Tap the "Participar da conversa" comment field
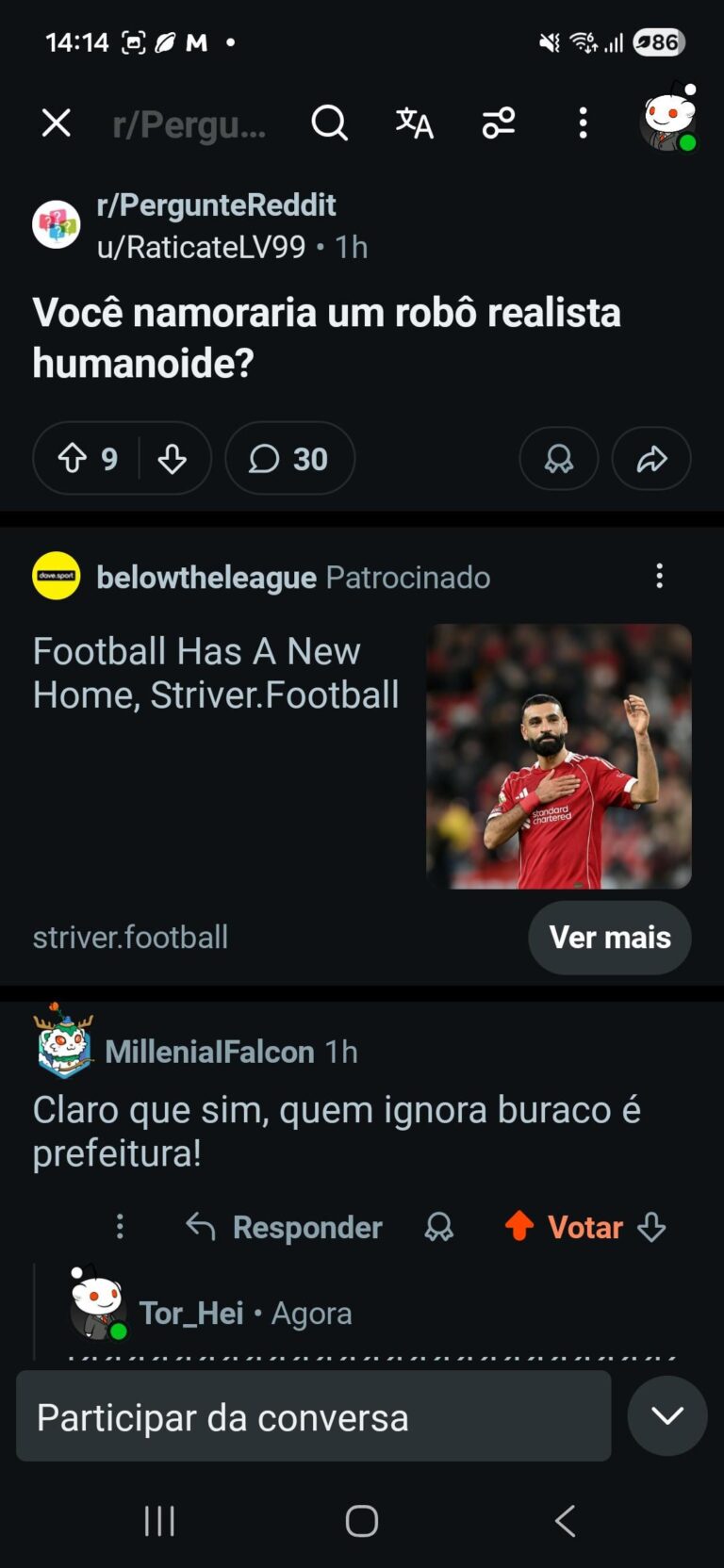This screenshot has width=724, height=1568. click(x=313, y=1417)
